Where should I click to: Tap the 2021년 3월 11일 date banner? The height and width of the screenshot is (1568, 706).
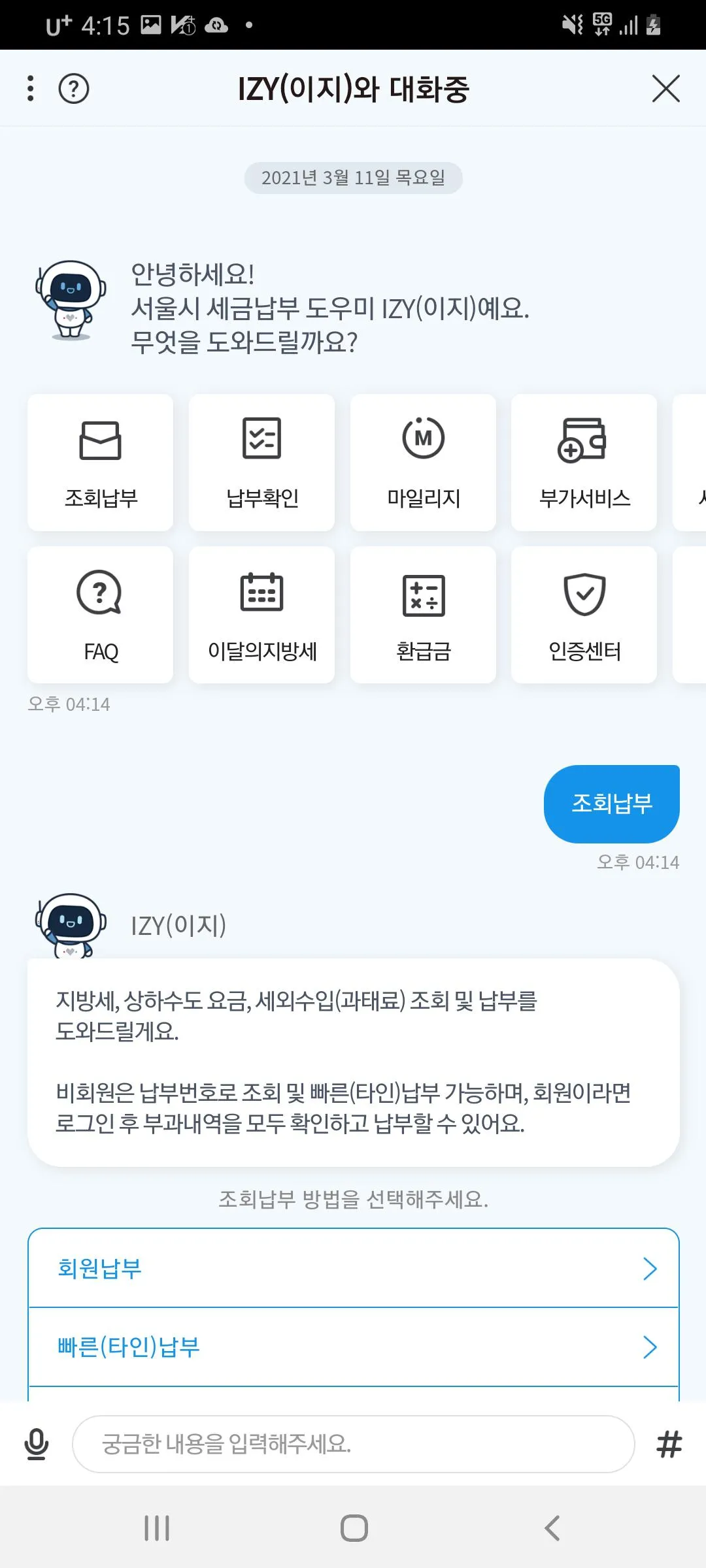pyautogui.click(x=353, y=177)
